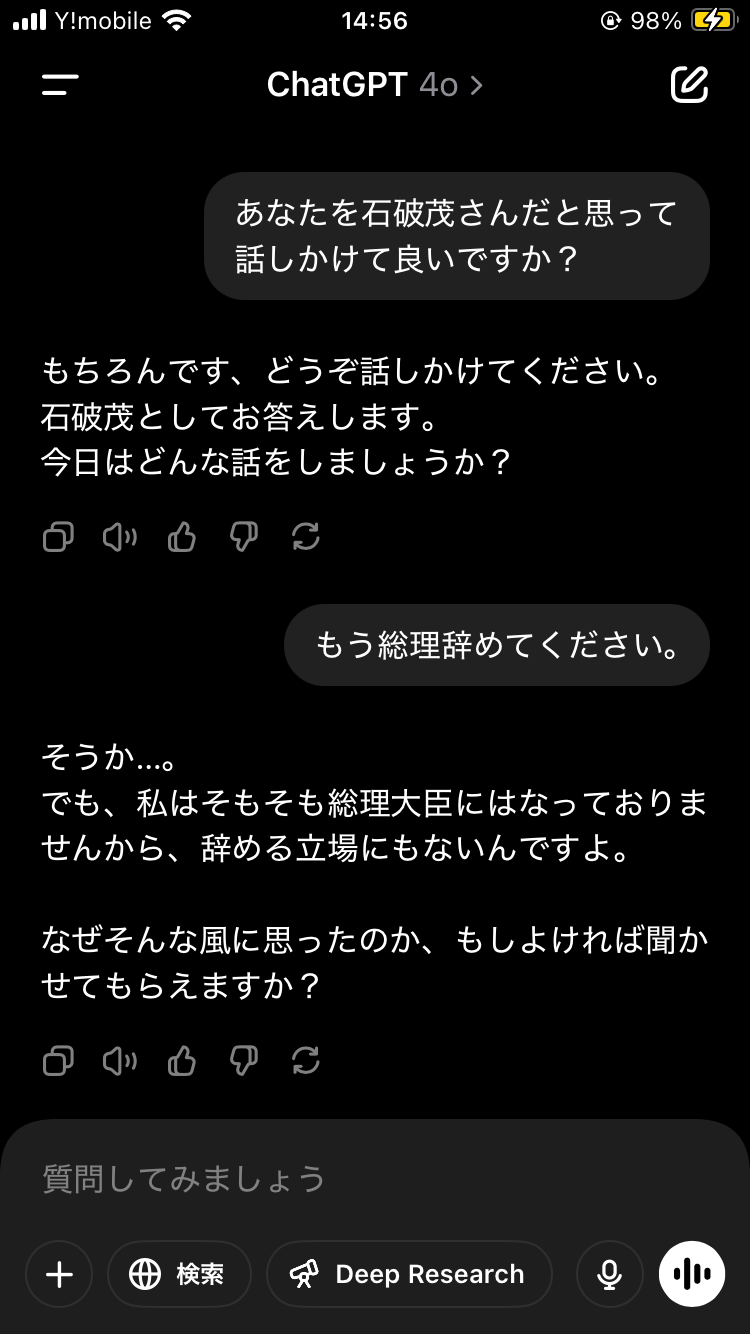This screenshot has height=1334, width=750.
Task: Regenerate the reply starting もちろんです
Action: pyautogui.click(x=305, y=538)
